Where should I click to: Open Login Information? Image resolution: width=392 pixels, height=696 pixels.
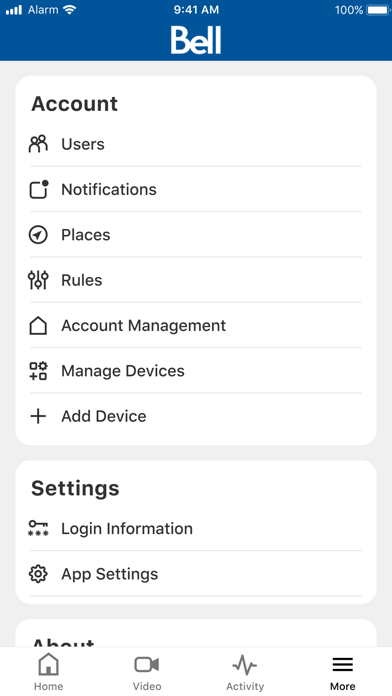(x=196, y=529)
